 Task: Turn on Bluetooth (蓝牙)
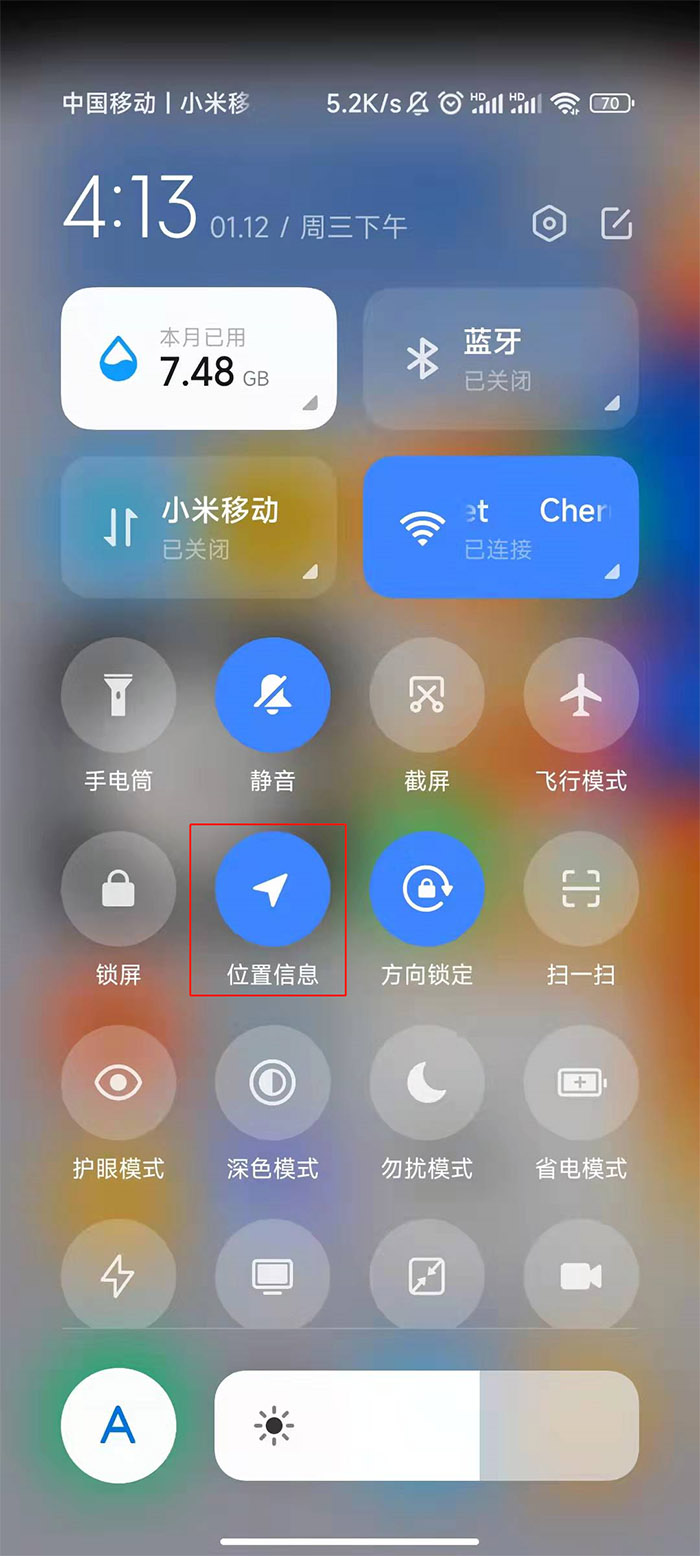click(500, 359)
